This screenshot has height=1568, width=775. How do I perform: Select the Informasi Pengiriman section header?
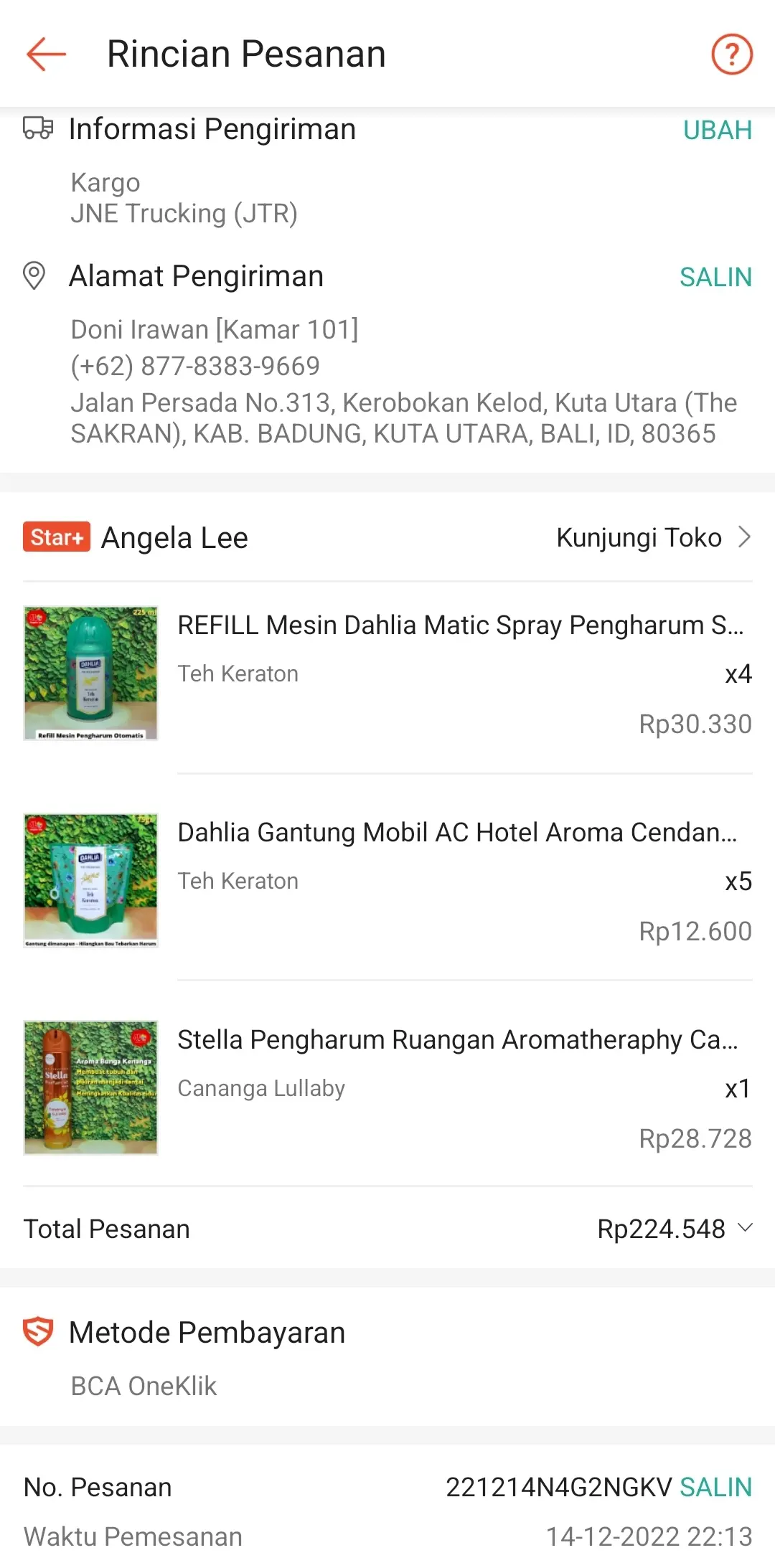(212, 129)
